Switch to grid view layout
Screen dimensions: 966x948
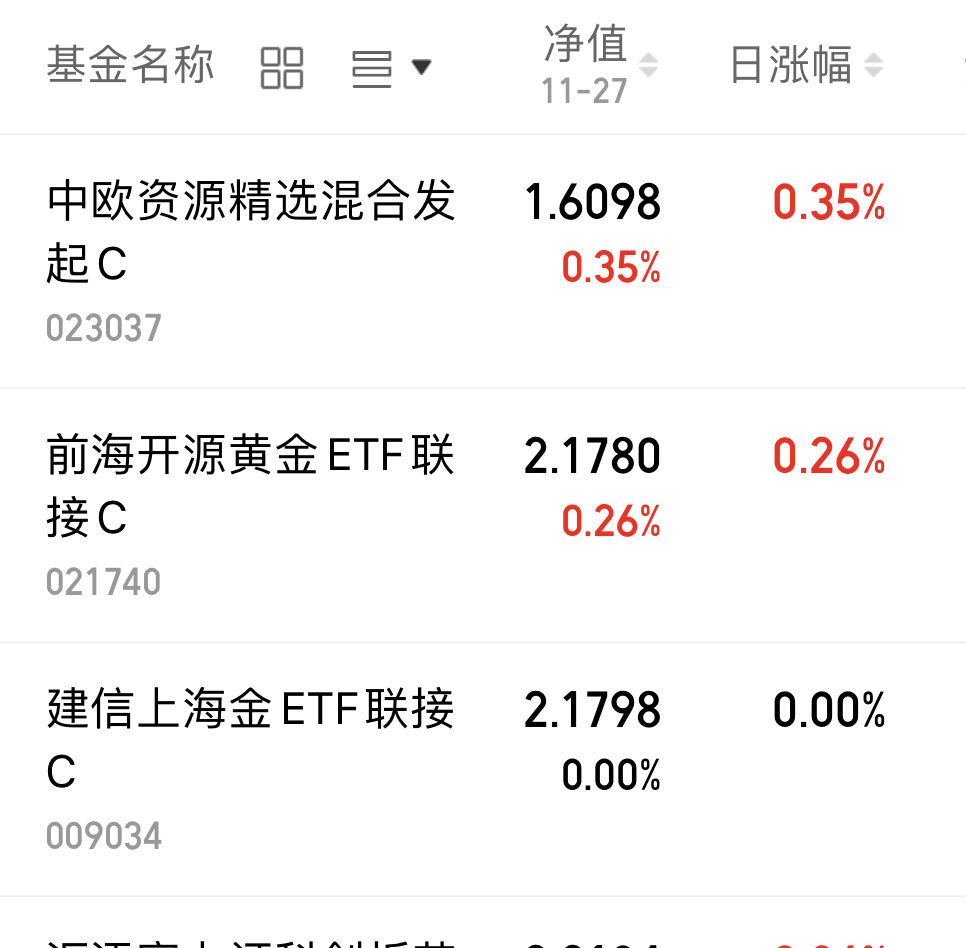tap(281, 68)
